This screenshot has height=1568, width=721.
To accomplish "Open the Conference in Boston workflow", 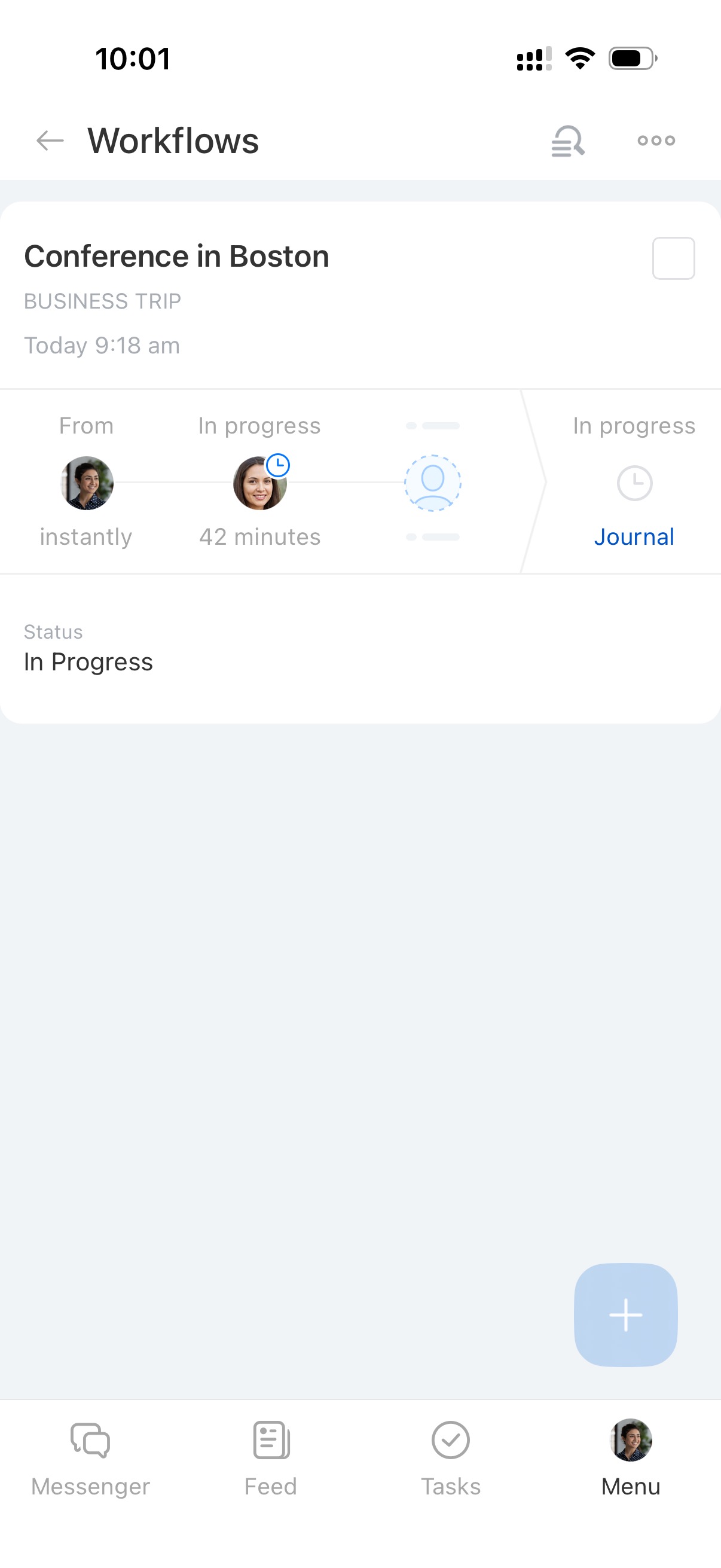I will click(x=176, y=257).
